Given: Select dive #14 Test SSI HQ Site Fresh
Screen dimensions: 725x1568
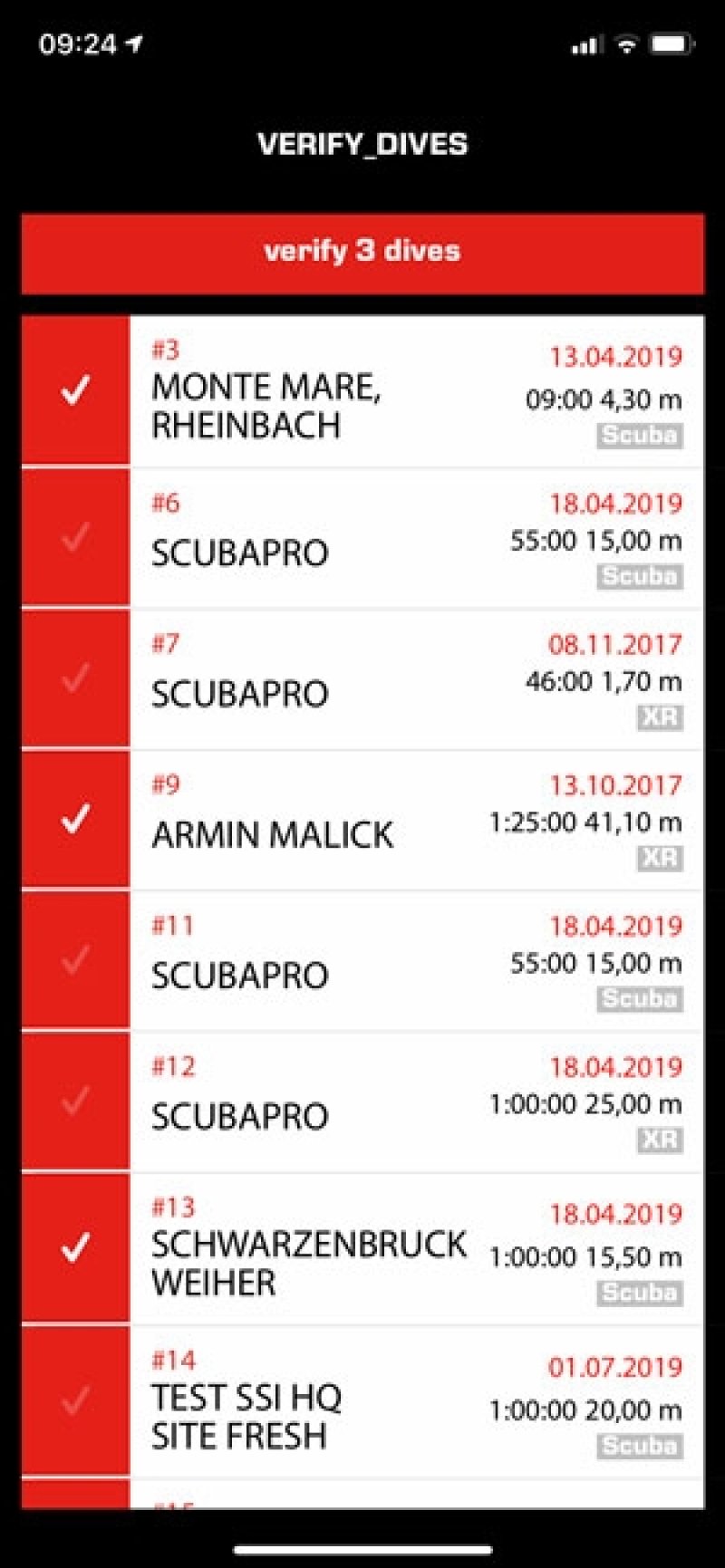Looking at the screenshot, I should coord(75,1398).
